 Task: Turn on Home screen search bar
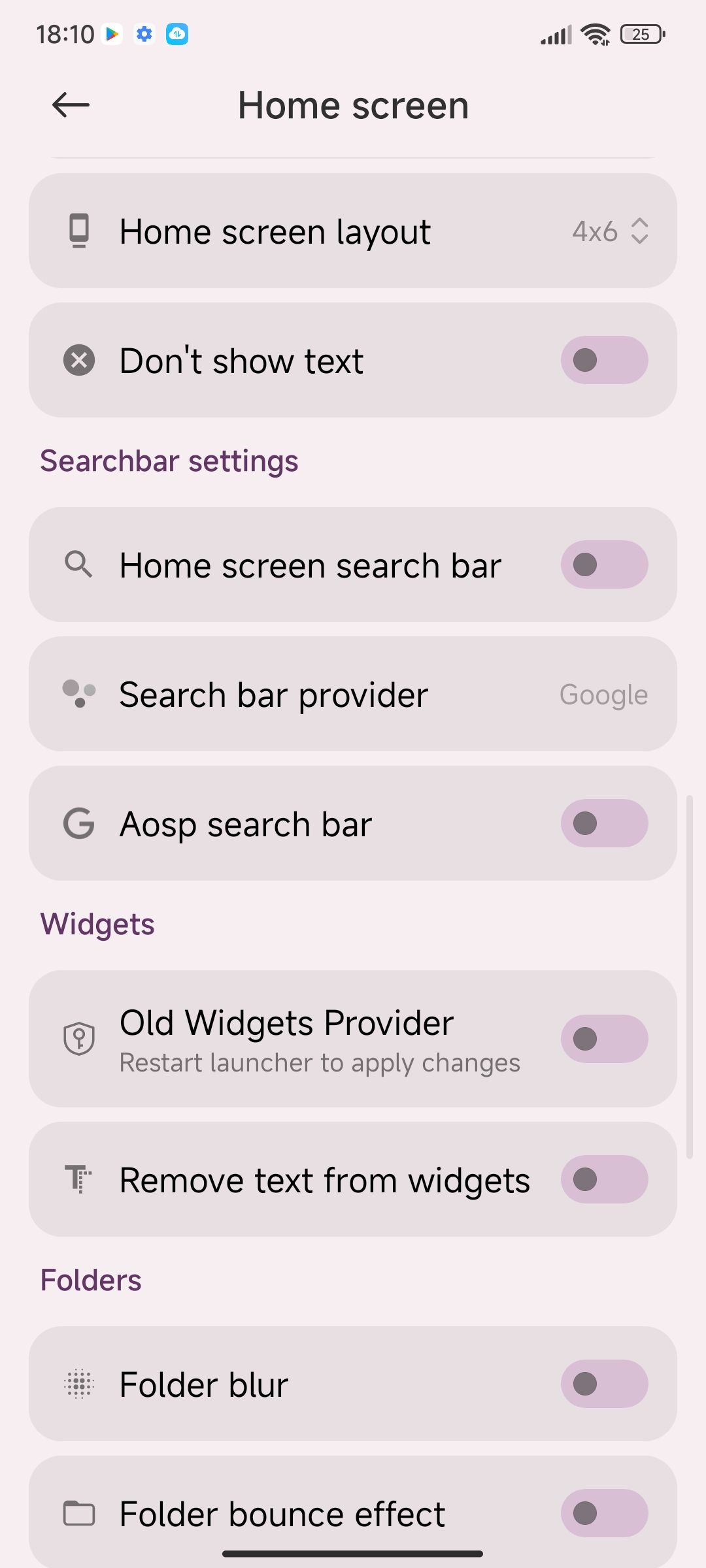pos(604,564)
